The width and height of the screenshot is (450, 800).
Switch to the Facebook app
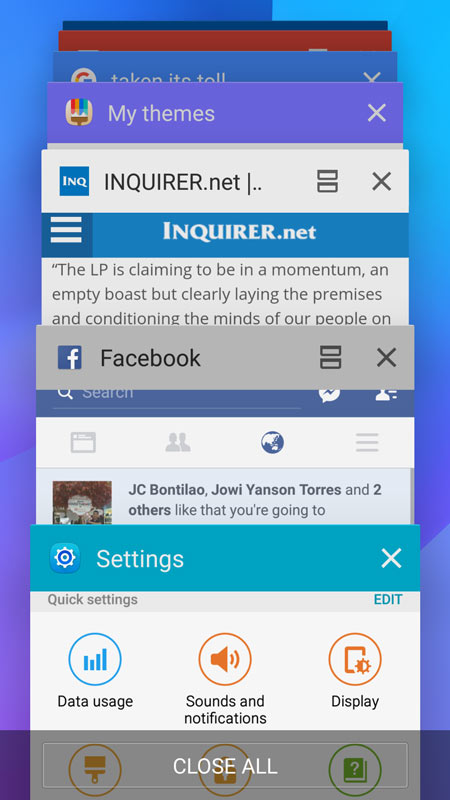150,358
